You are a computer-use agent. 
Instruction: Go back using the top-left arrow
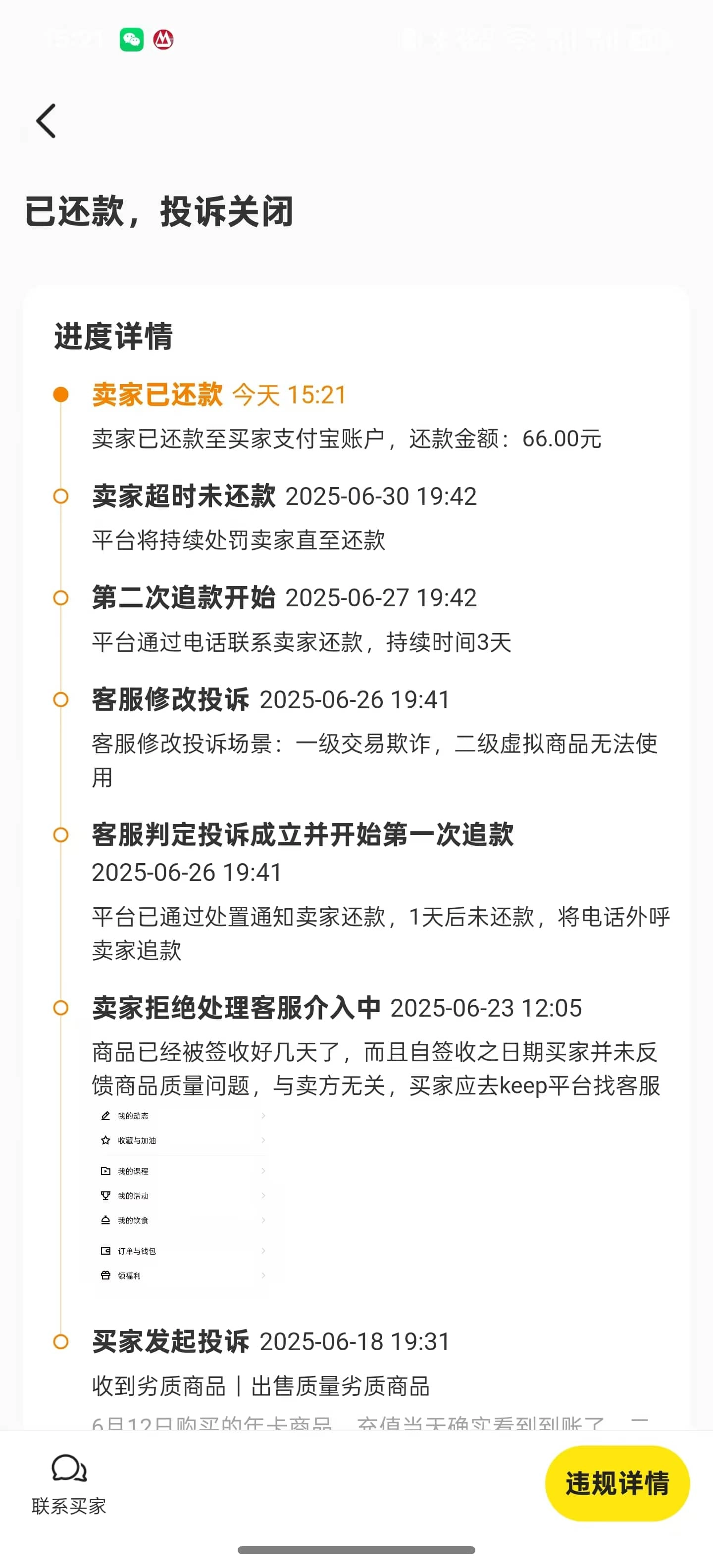(46, 121)
